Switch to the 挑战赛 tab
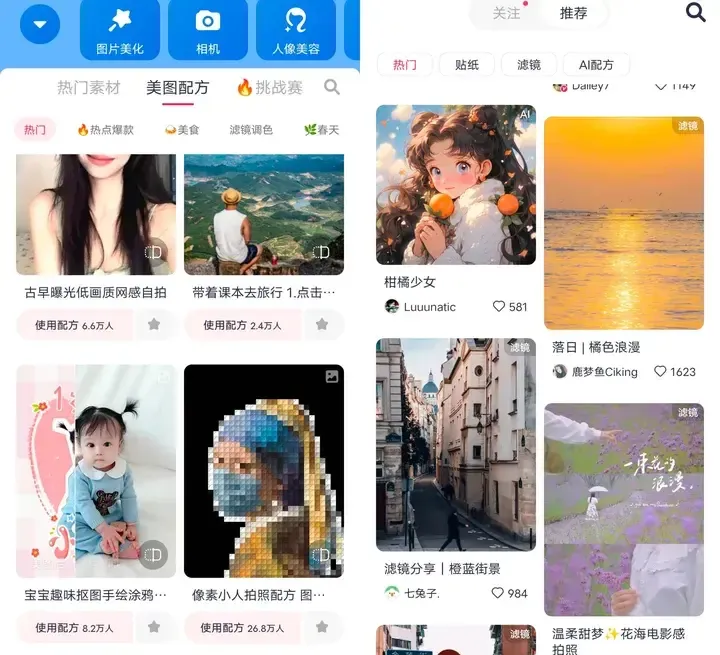 (x=269, y=88)
